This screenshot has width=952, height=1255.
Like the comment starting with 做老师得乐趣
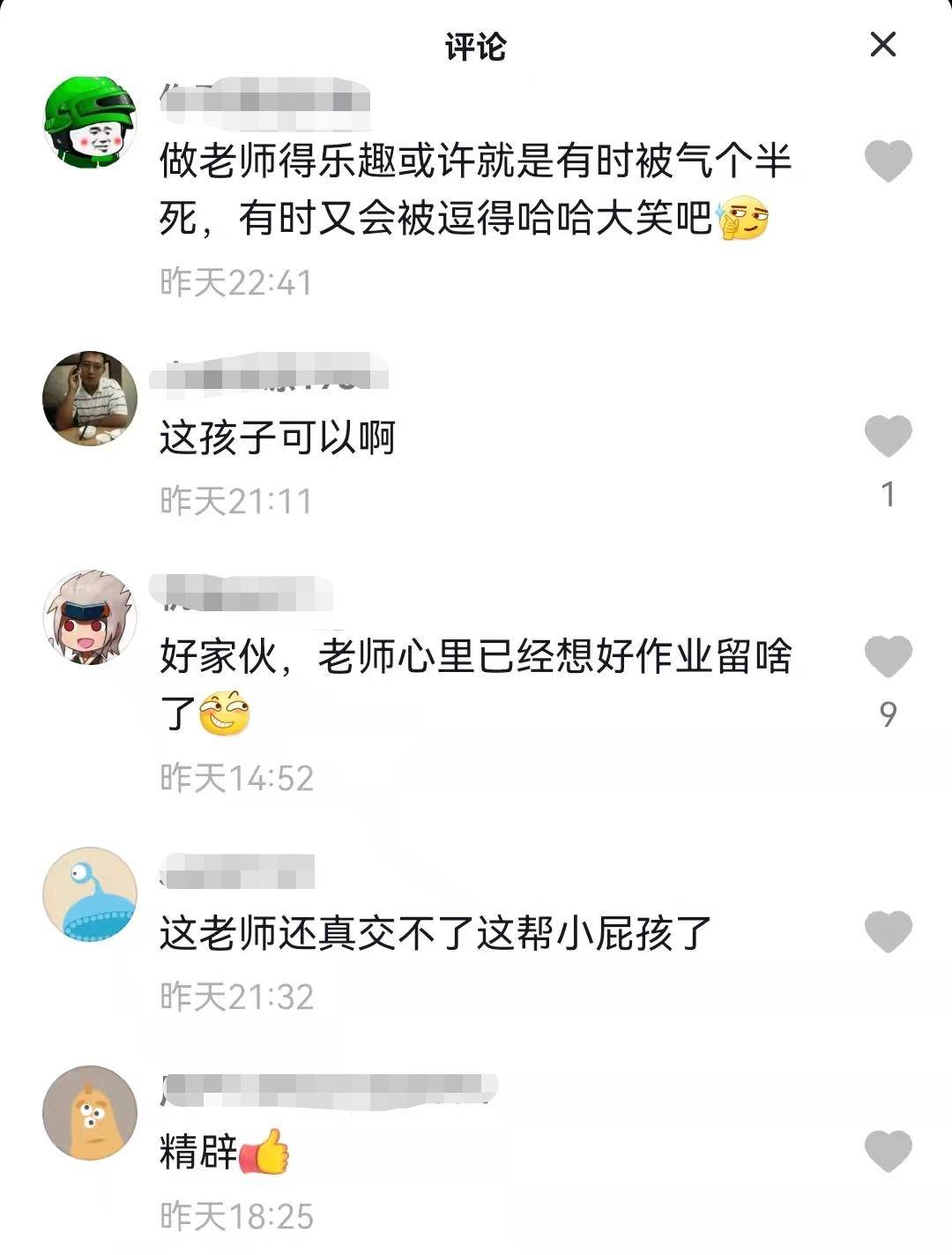click(888, 161)
